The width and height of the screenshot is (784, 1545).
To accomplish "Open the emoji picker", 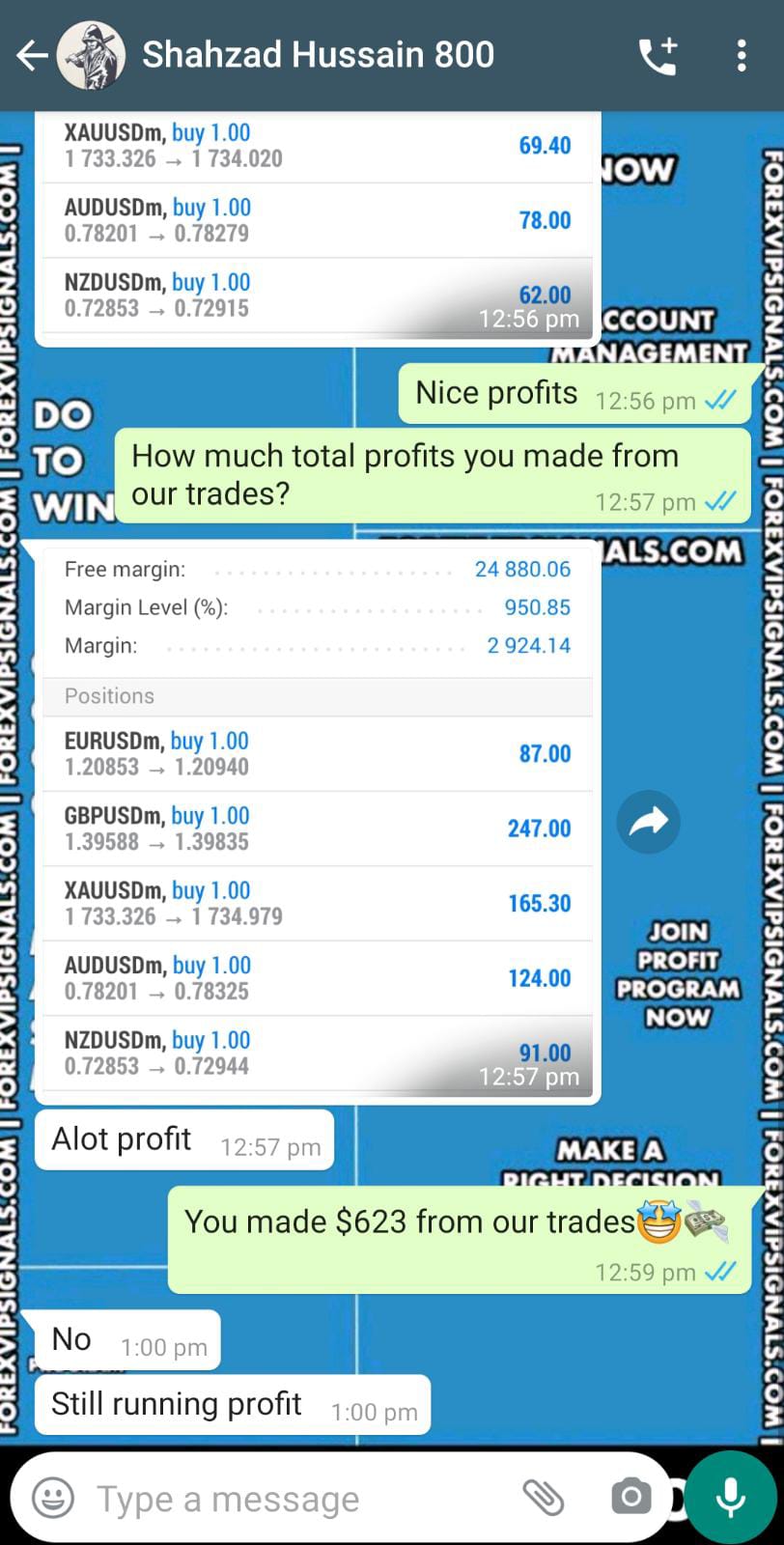I will pyautogui.click(x=53, y=1498).
